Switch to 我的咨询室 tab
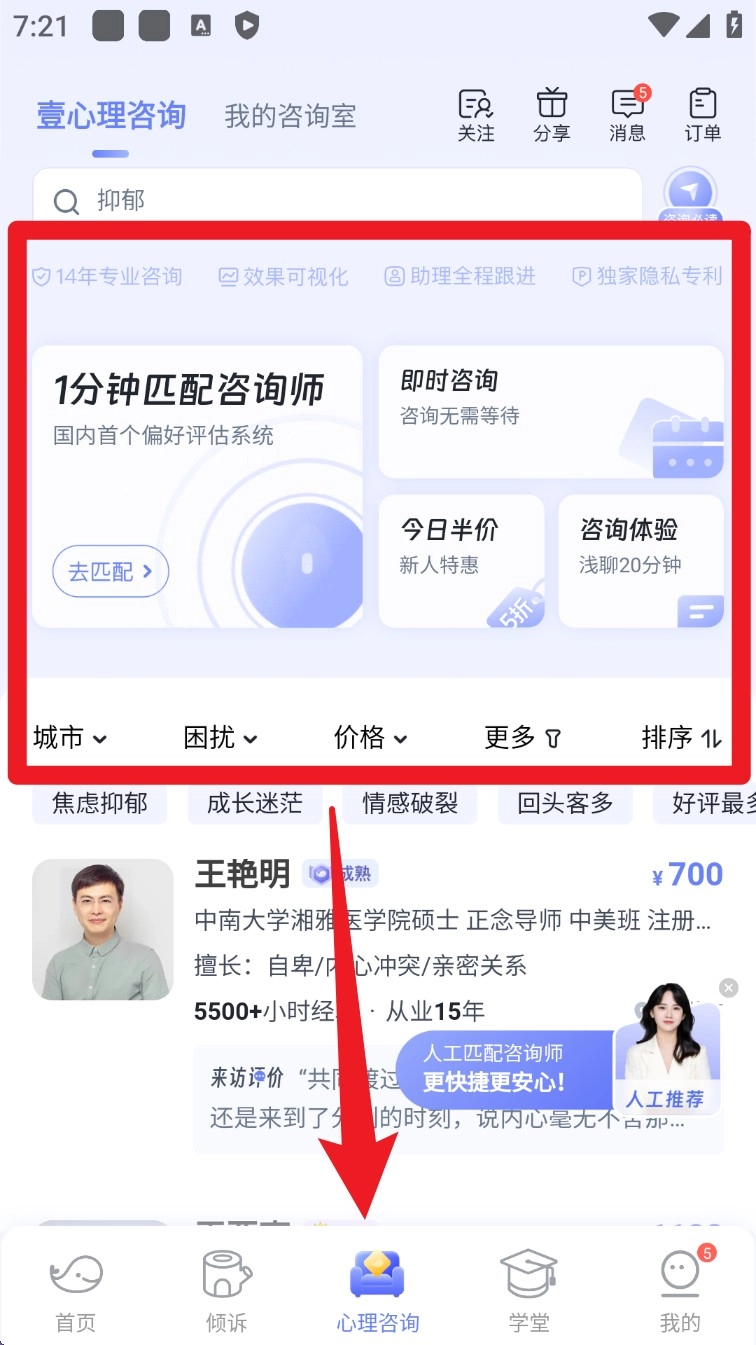This screenshot has width=756, height=1345. pyautogui.click(x=290, y=116)
